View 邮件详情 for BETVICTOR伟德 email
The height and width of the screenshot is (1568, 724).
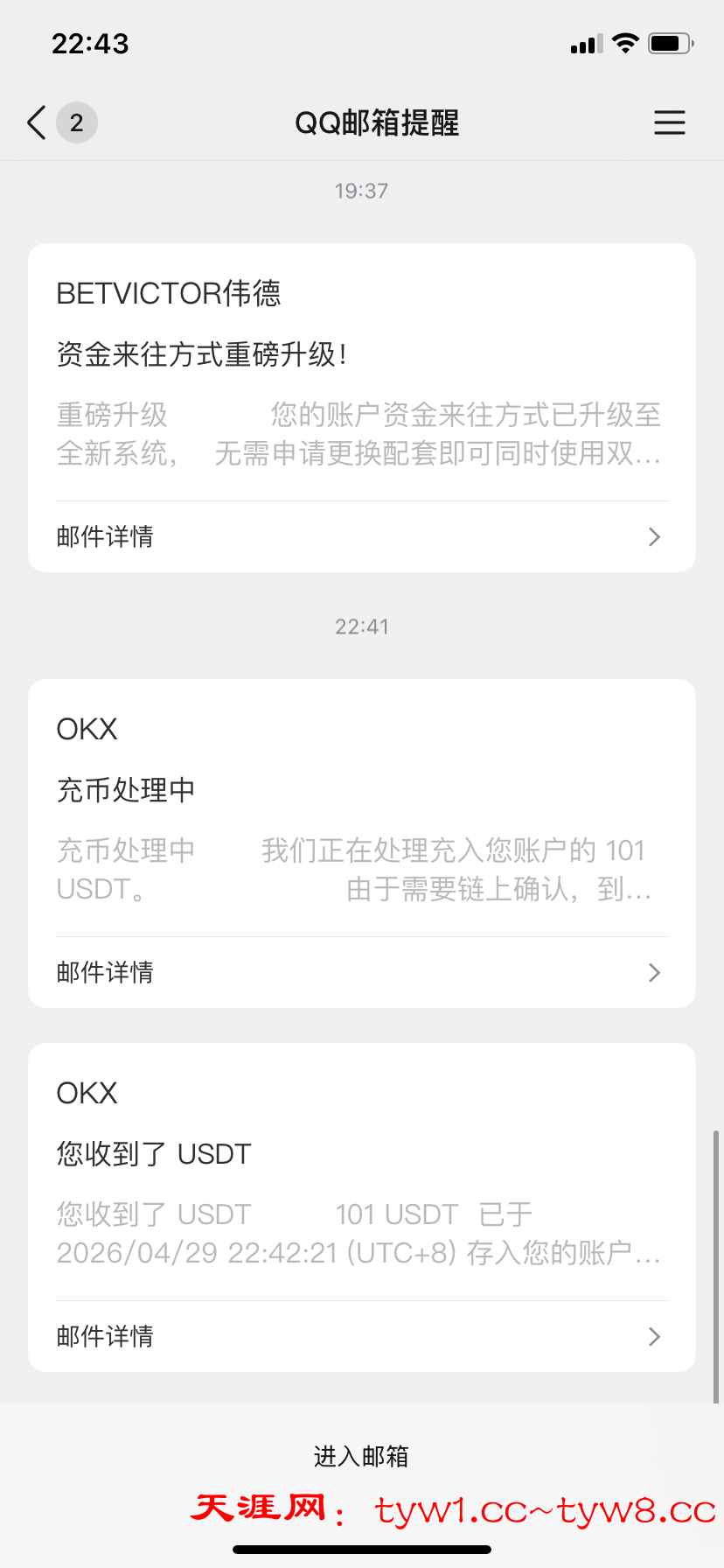361,536
